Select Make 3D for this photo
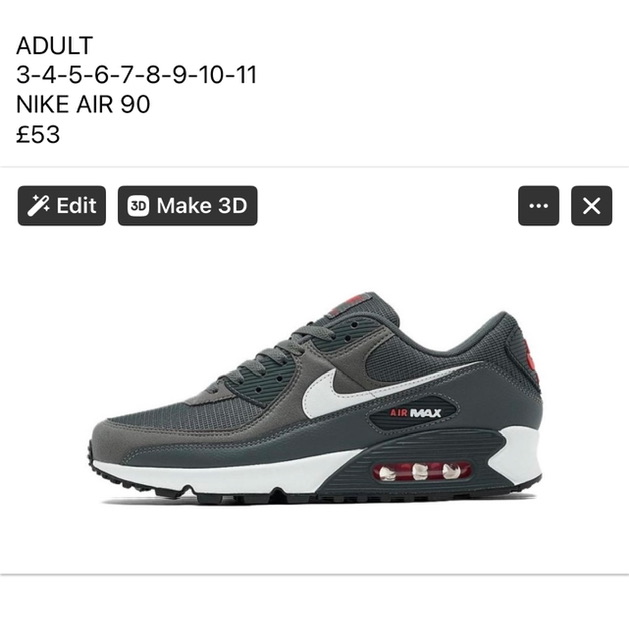The height and width of the screenshot is (640, 629). pyautogui.click(x=187, y=206)
